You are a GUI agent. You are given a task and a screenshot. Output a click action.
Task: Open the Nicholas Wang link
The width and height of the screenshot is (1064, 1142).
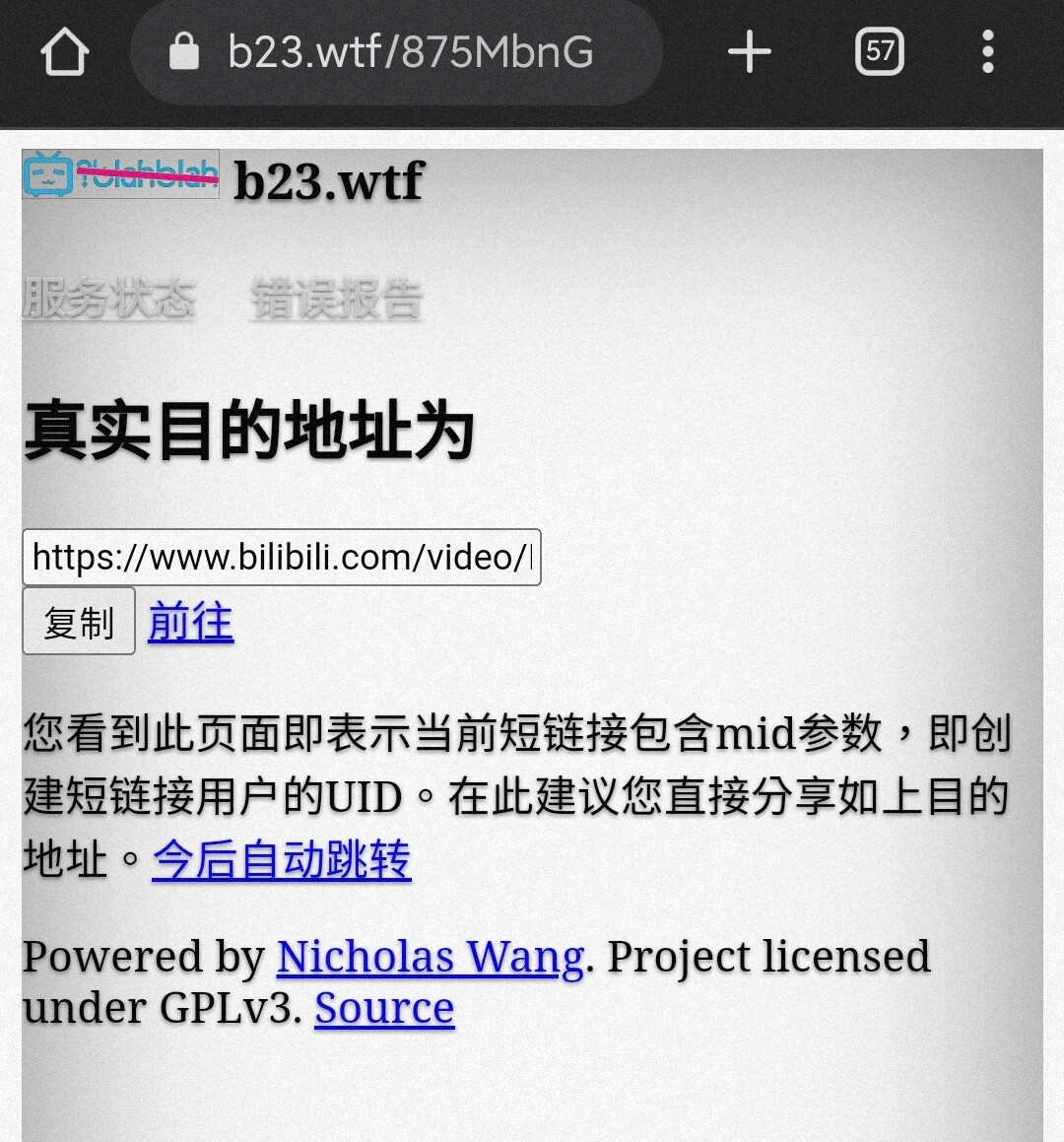point(431,957)
